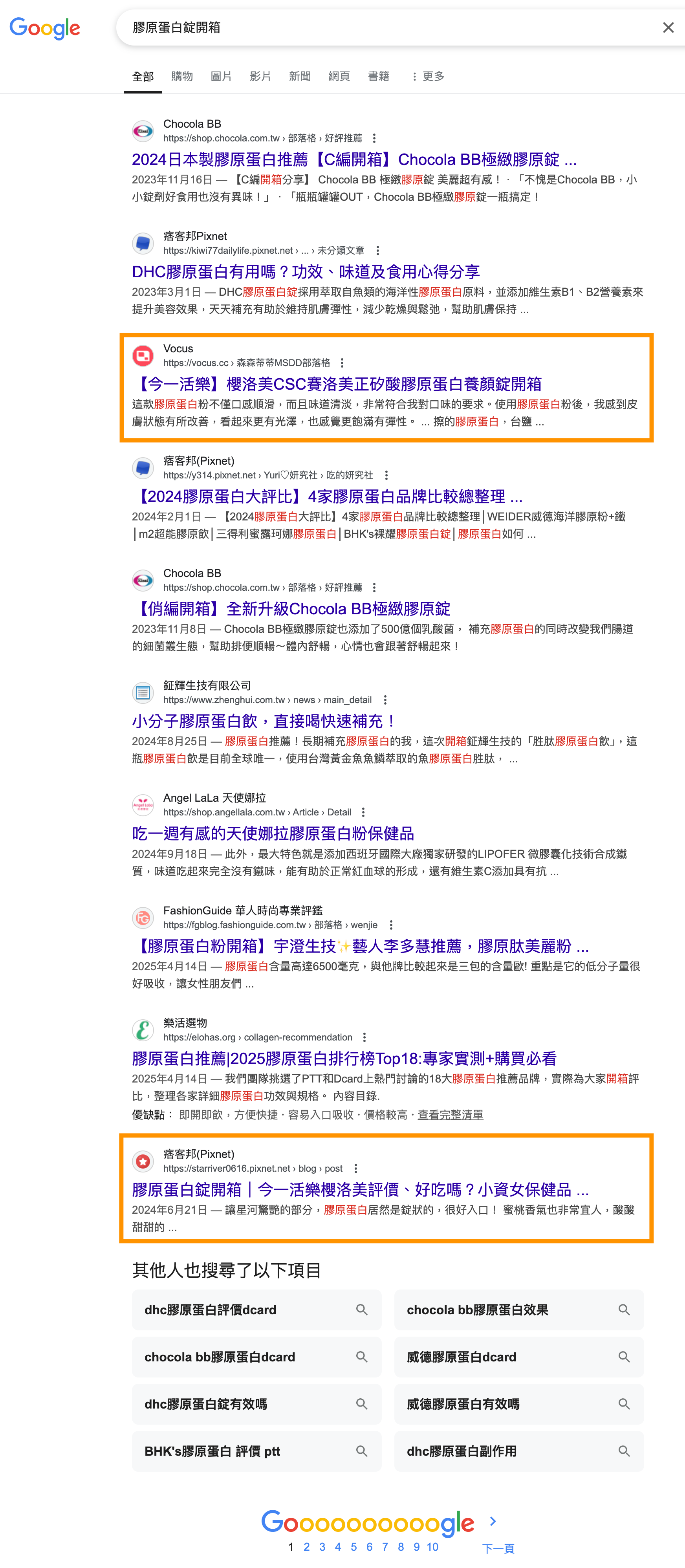Open result 2024日本製膠原蛋白推薦【C編開箱】
The width and height of the screenshot is (685, 1568).
(x=354, y=159)
